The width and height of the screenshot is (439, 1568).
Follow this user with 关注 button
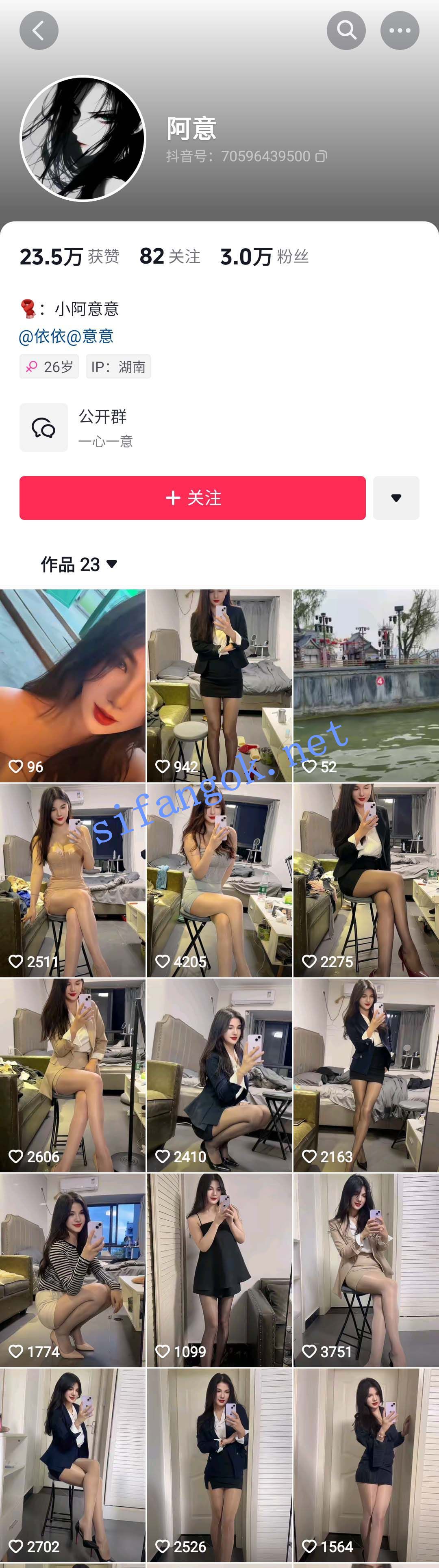click(192, 498)
